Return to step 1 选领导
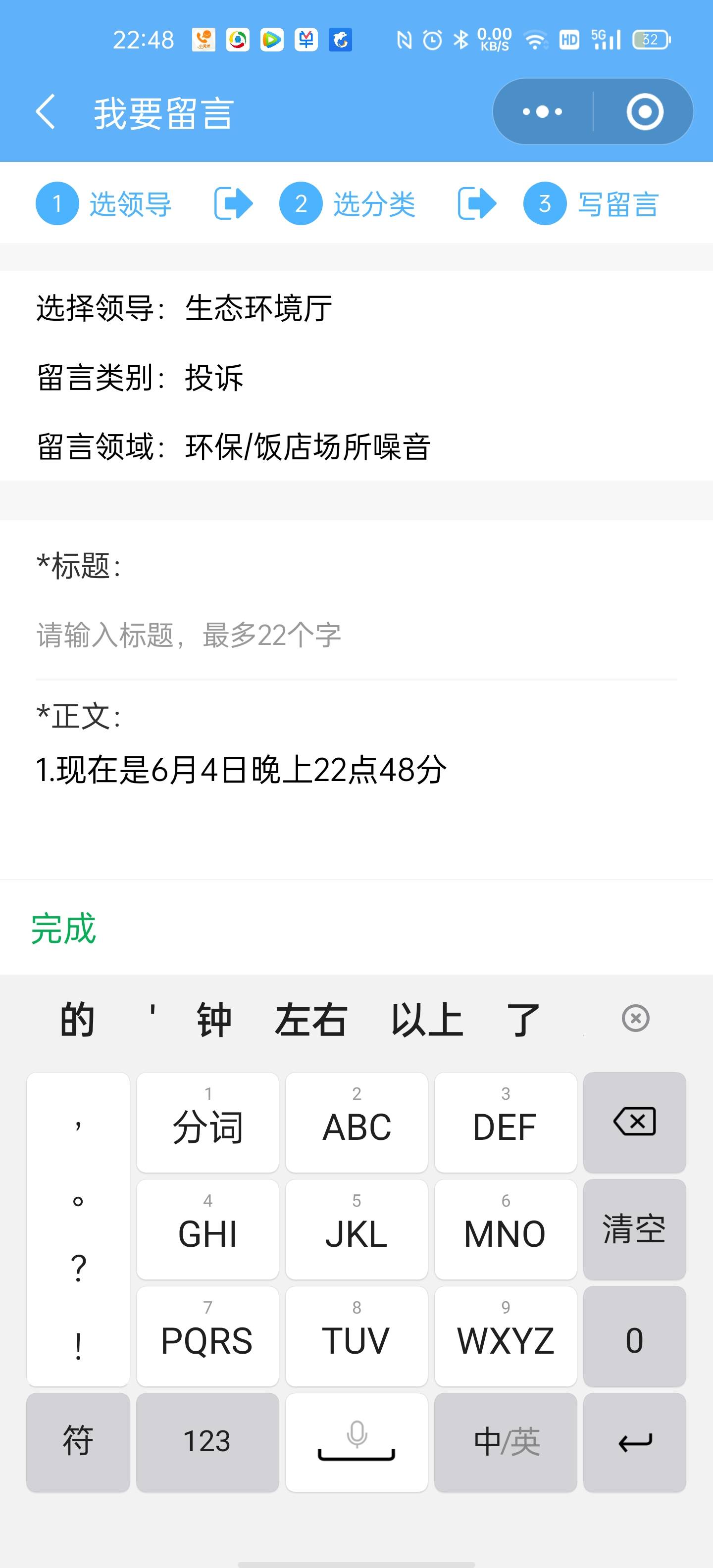 (x=103, y=203)
